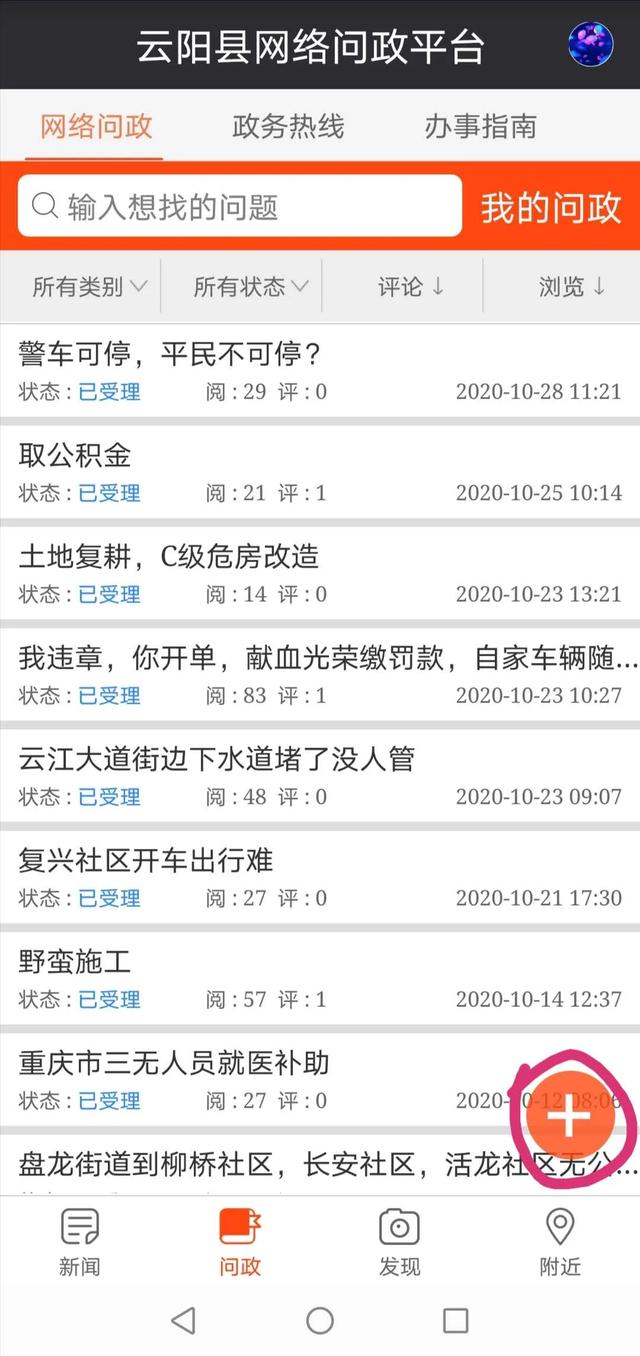Tap the orange plus button to add a post

point(569,1115)
